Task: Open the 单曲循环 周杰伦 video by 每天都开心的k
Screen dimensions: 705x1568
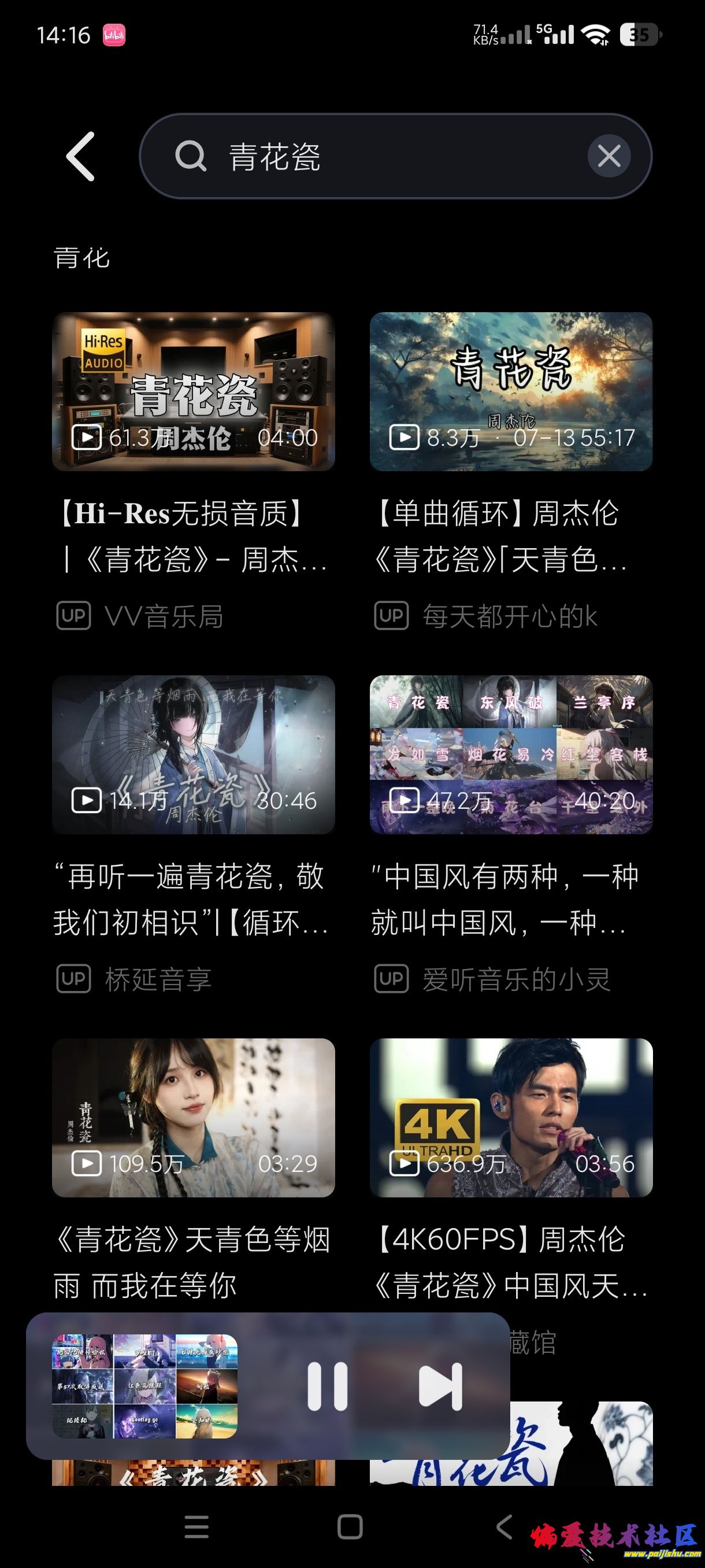Action: 511,392
